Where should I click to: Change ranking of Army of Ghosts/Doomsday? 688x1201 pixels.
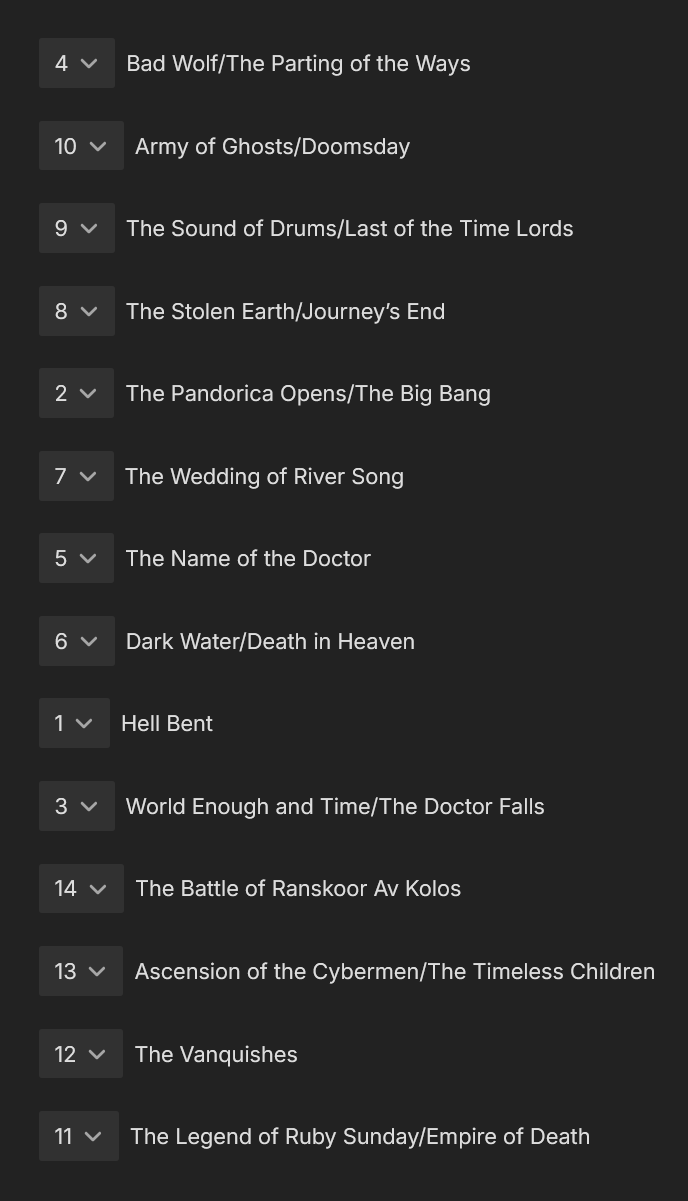tap(81, 146)
